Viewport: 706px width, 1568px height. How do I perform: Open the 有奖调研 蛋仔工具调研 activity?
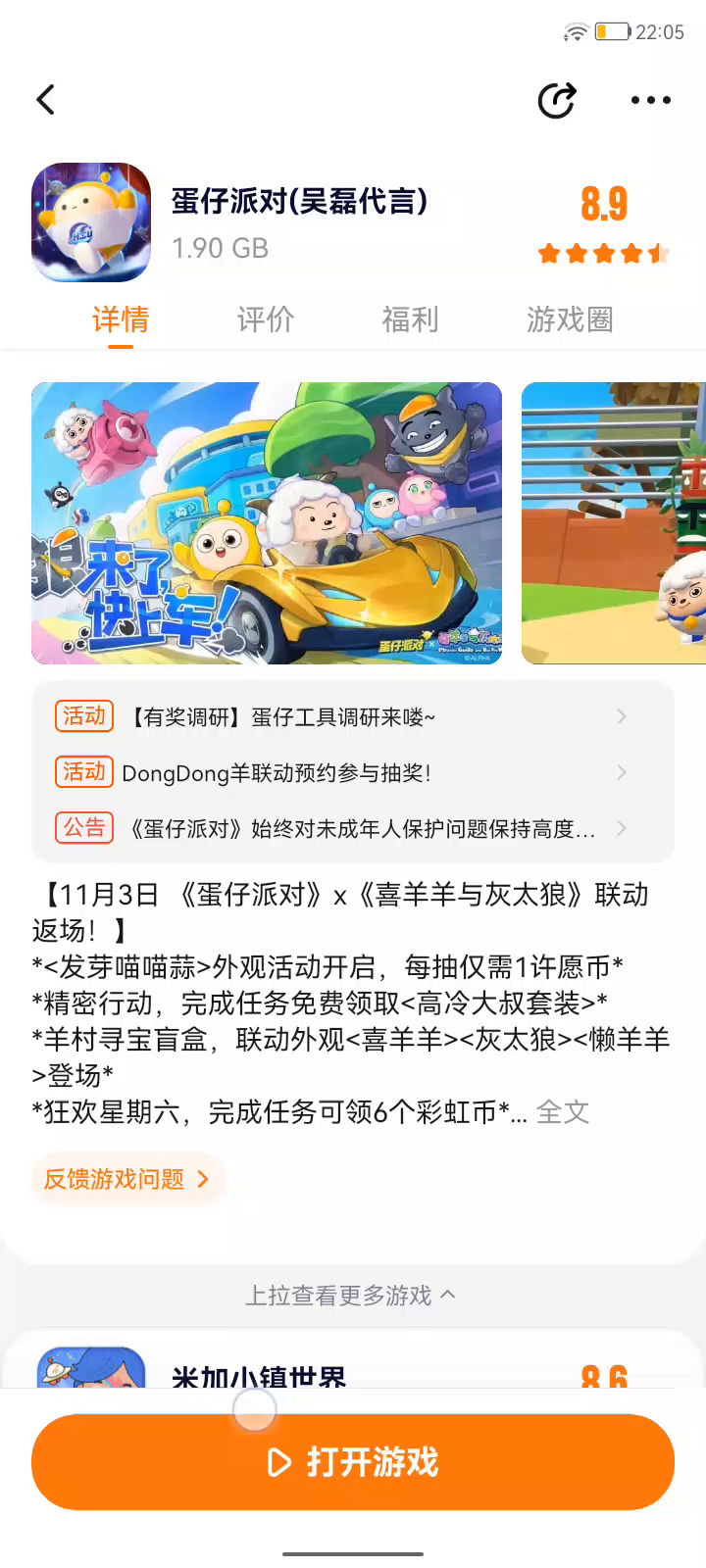click(x=353, y=716)
